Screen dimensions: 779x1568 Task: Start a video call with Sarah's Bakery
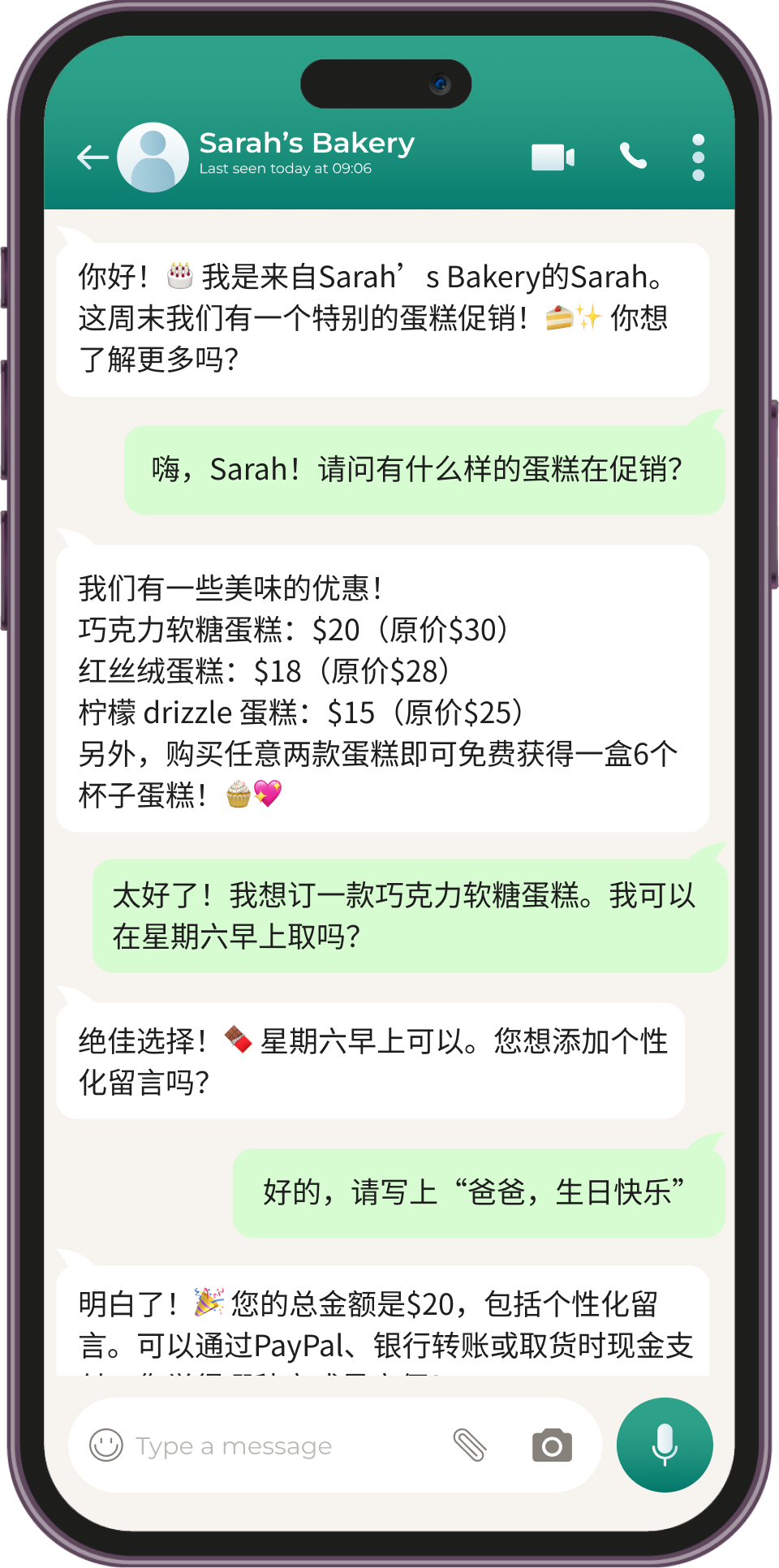553,157
